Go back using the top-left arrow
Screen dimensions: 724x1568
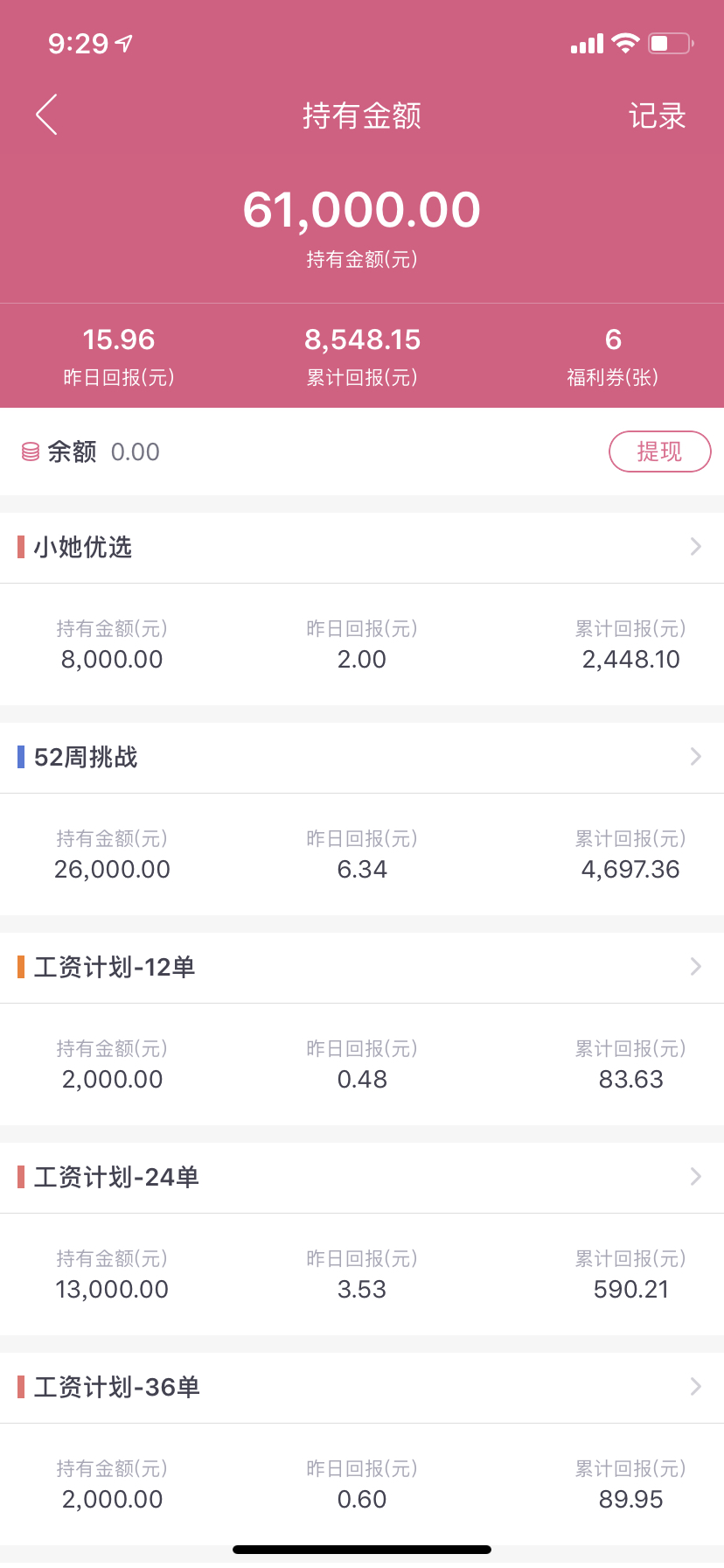[46, 115]
